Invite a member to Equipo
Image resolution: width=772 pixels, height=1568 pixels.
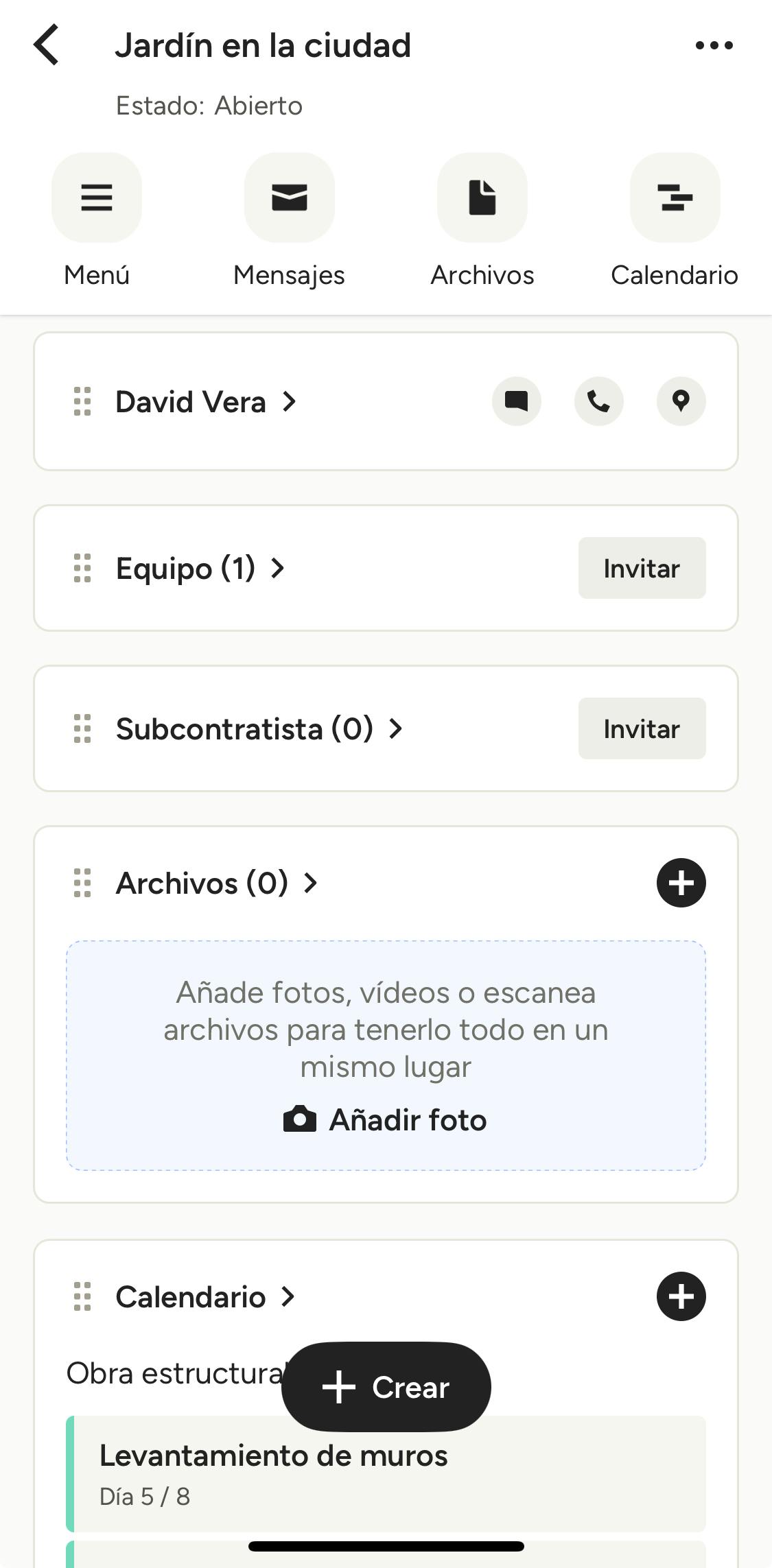(x=642, y=569)
